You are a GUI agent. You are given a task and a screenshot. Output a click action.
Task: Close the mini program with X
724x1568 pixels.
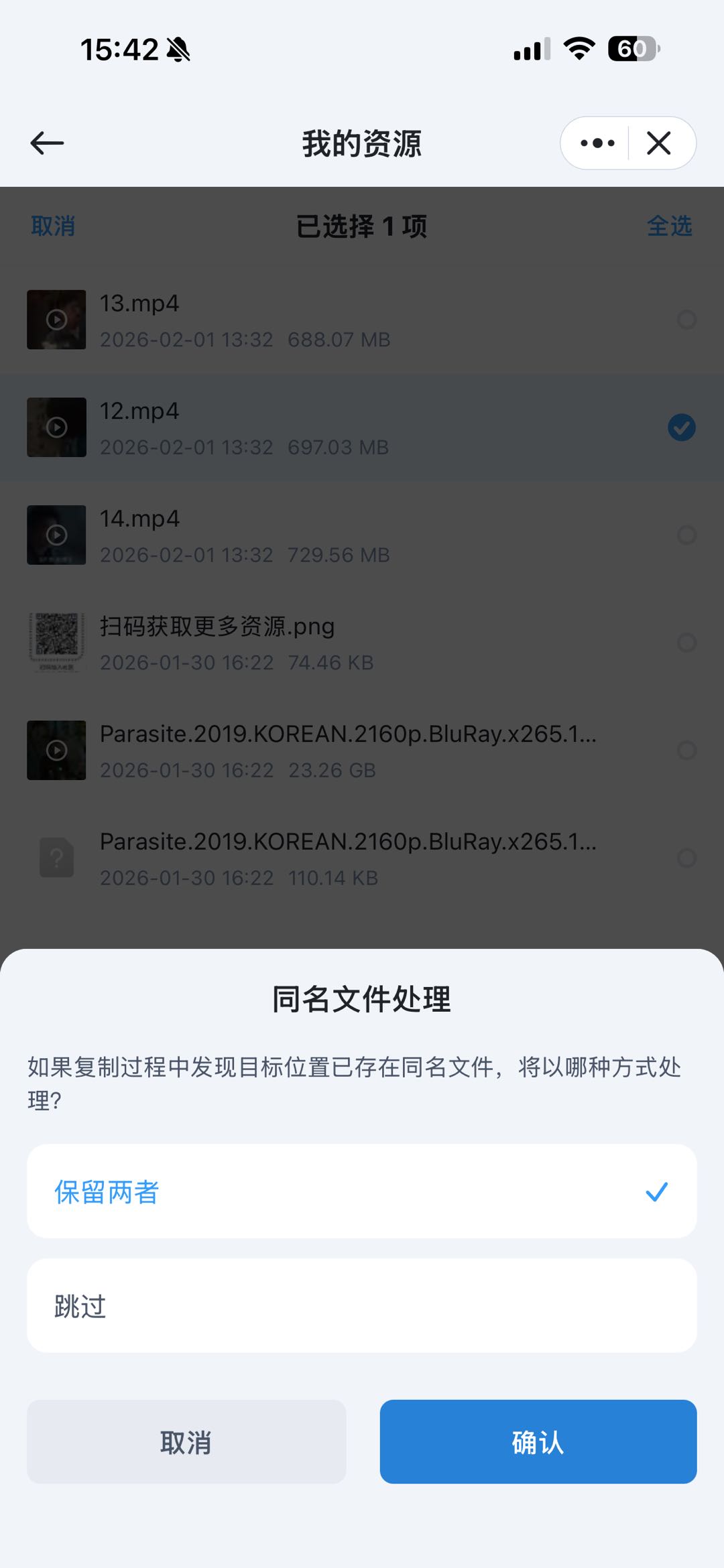(x=659, y=143)
